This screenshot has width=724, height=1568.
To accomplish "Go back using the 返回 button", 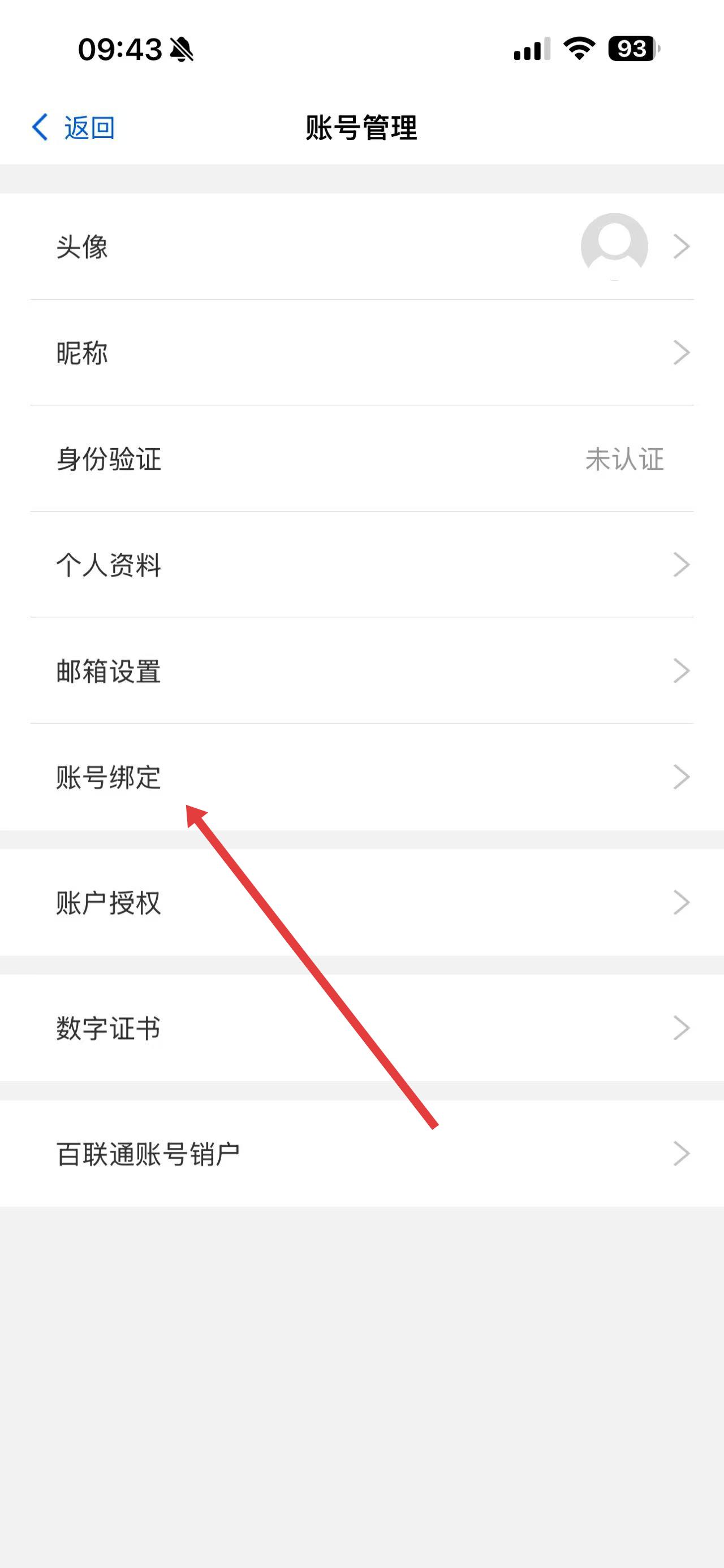I will (74, 128).
